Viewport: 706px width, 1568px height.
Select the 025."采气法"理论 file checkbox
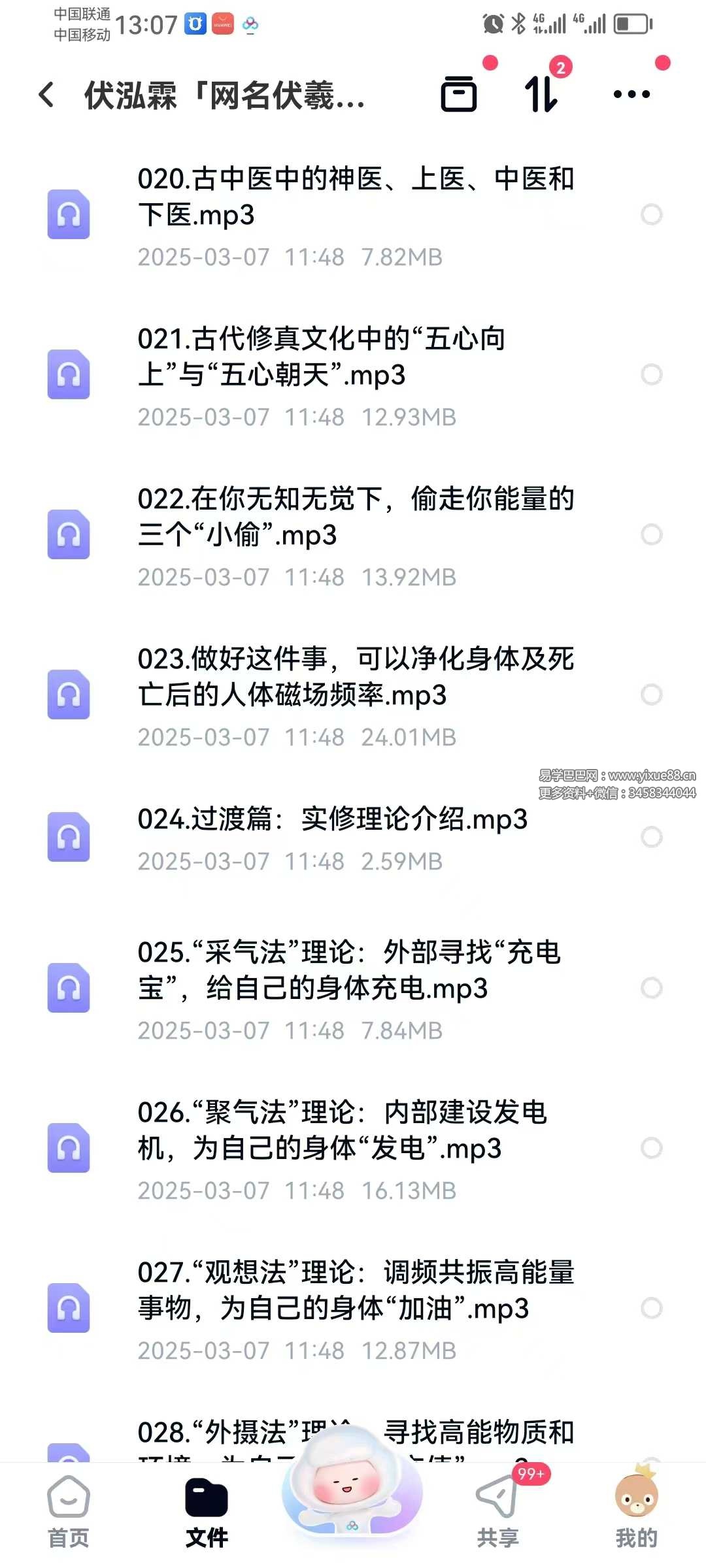[651, 988]
